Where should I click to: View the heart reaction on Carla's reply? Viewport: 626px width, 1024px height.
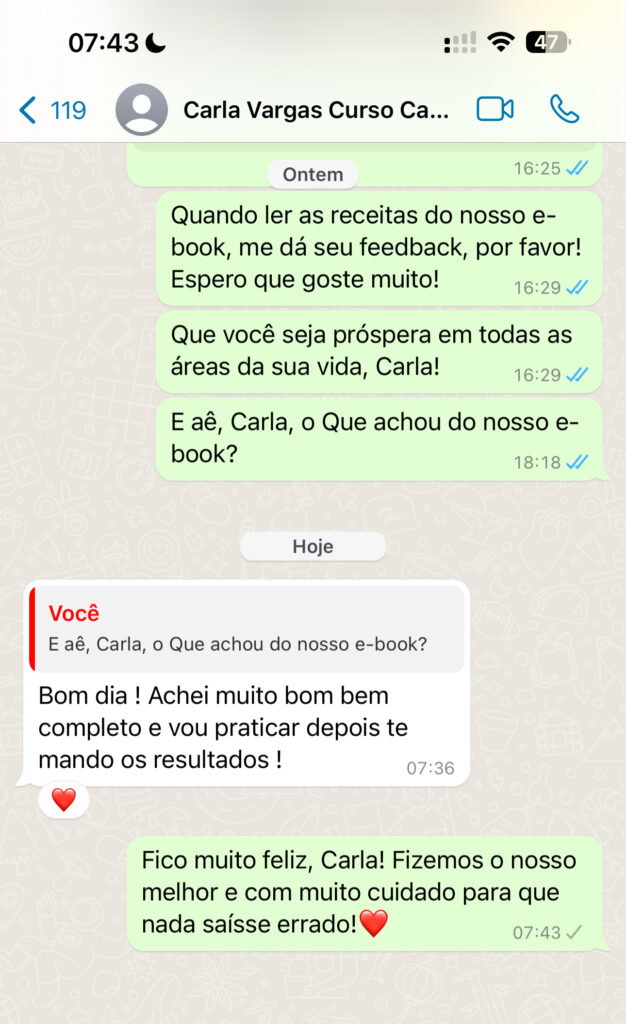point(64,800)
